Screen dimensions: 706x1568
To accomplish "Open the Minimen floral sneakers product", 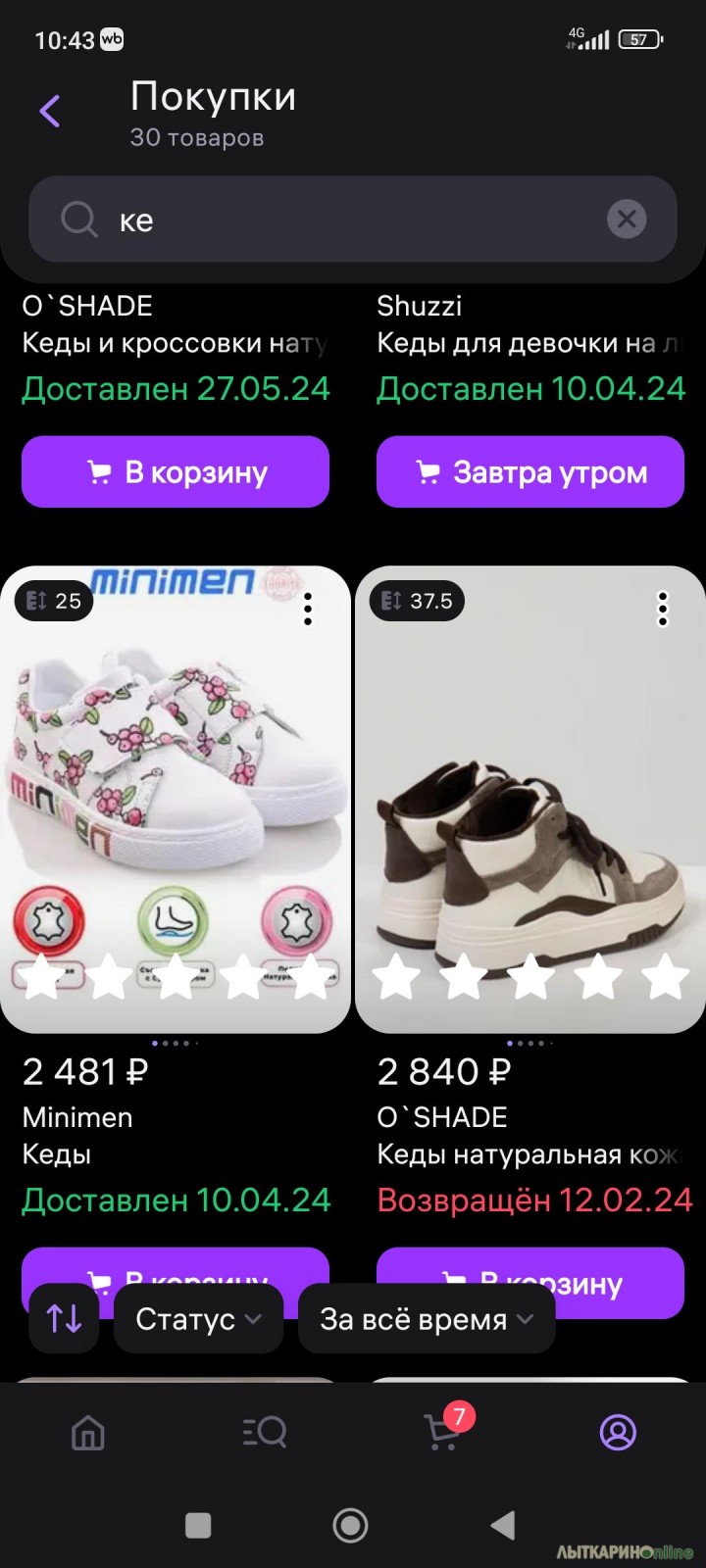I will tap(176, 799).
